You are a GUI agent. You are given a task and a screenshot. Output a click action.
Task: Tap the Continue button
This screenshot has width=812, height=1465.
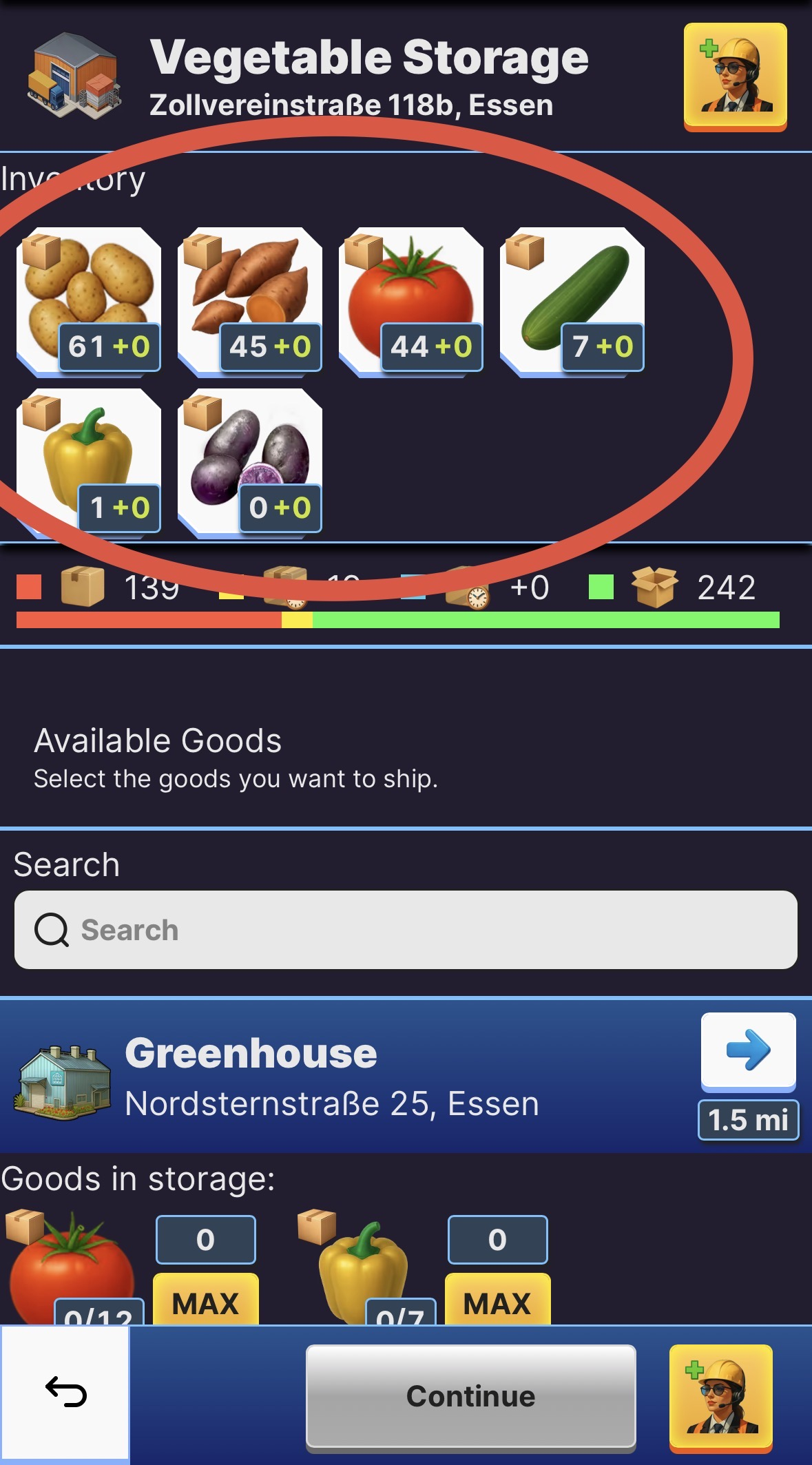(470, 1396)
